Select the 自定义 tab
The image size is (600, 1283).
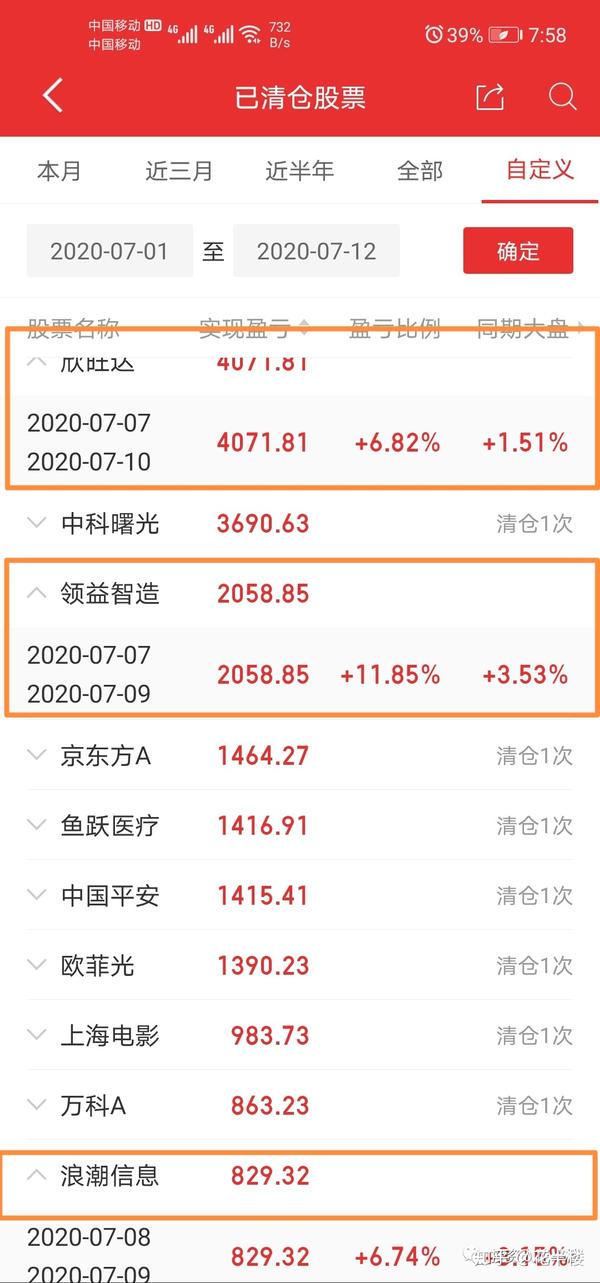[540, 169]
